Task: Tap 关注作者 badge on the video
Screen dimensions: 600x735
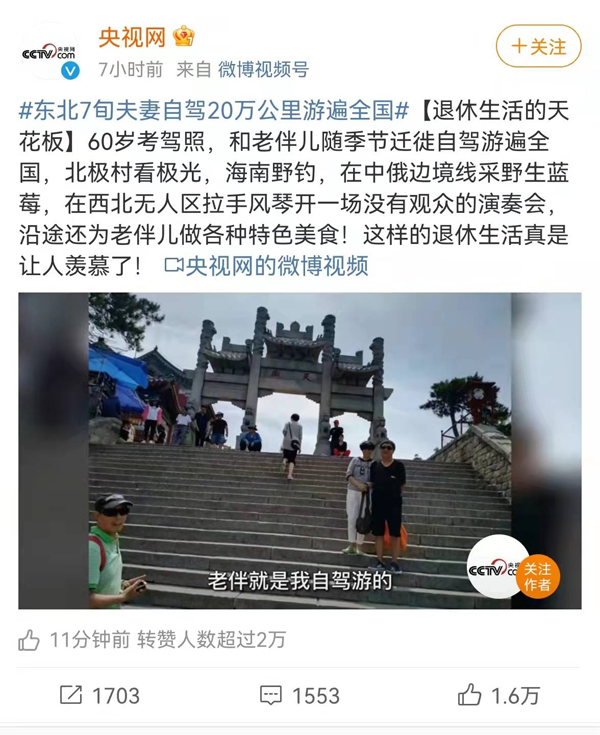Action: (x=537, y=575)
